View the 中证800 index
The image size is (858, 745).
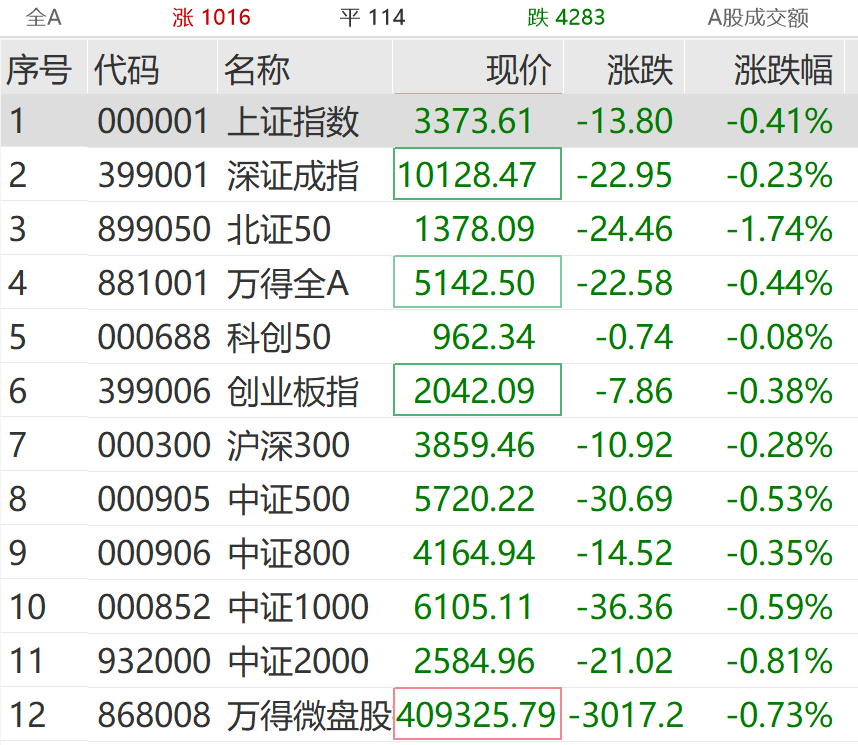pyautogui.click(x=288, y=554)
